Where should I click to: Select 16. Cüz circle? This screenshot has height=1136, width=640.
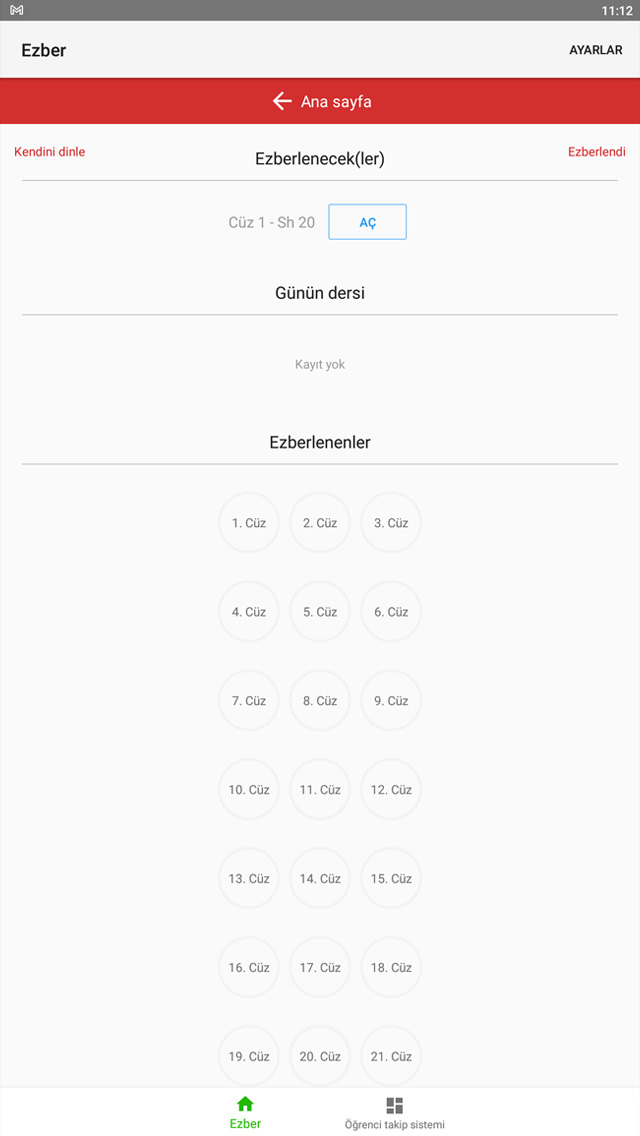pos(249,968)
